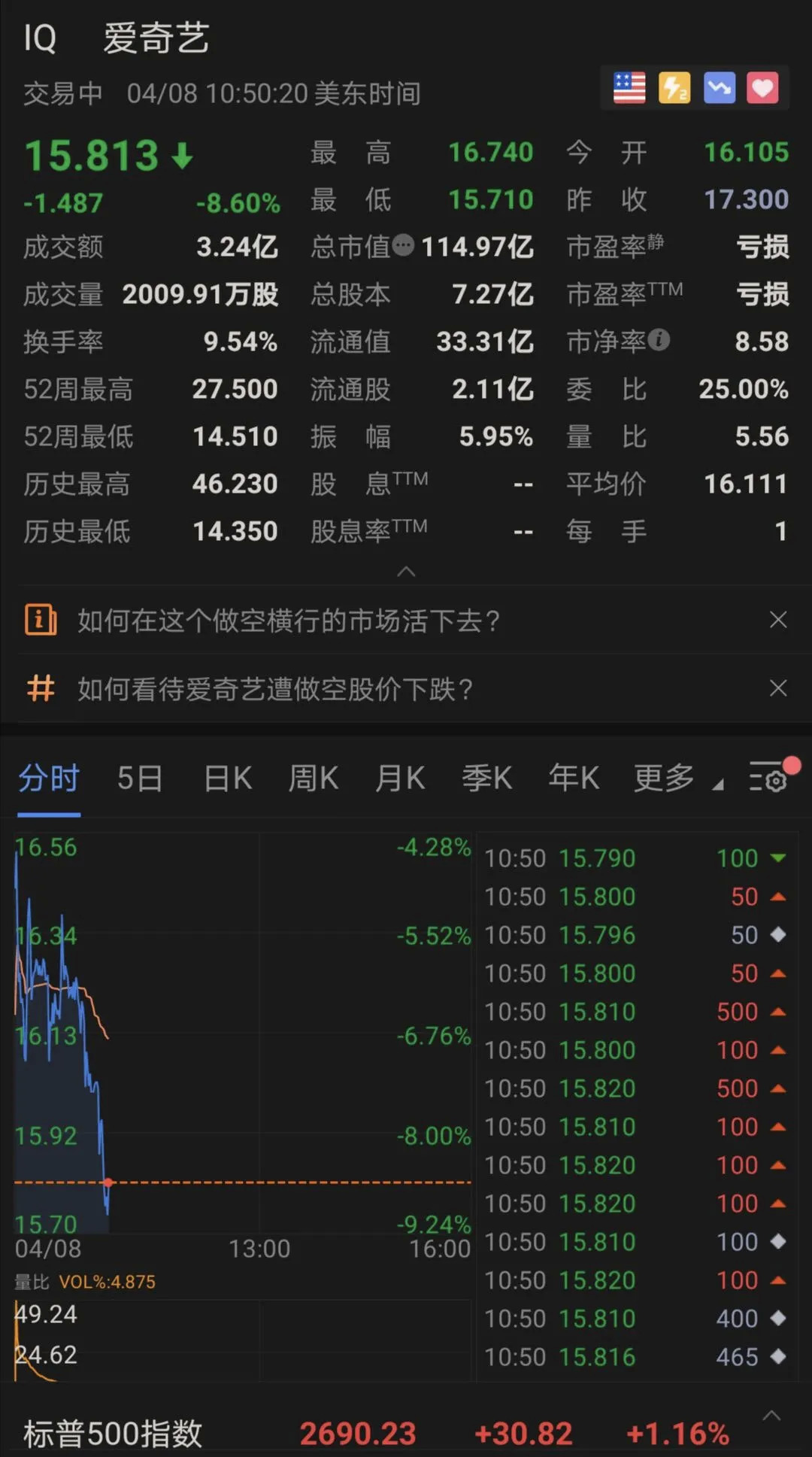This screenshot has width=812, height=1457.
Task: Open chart settings icon
Action: 768,779
